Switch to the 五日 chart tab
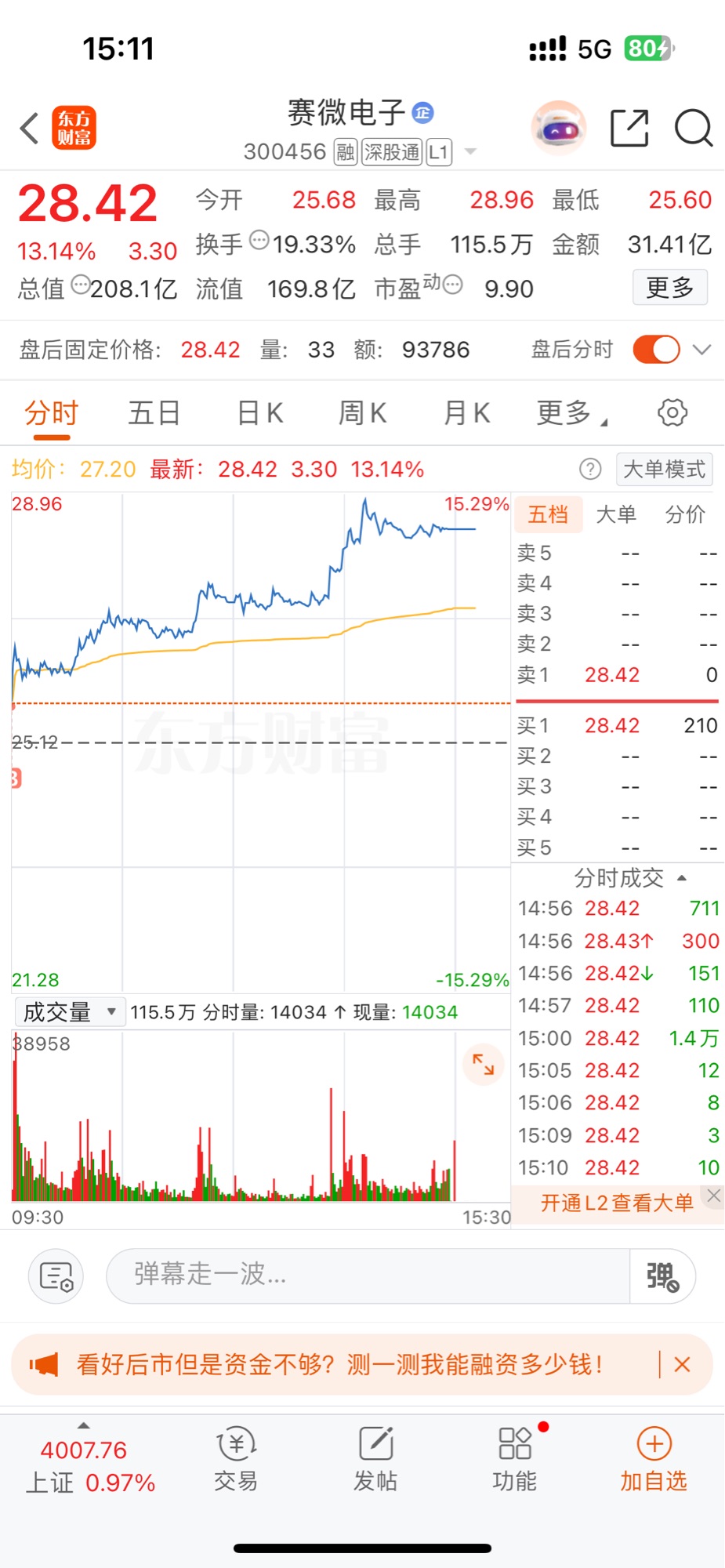 154,413
